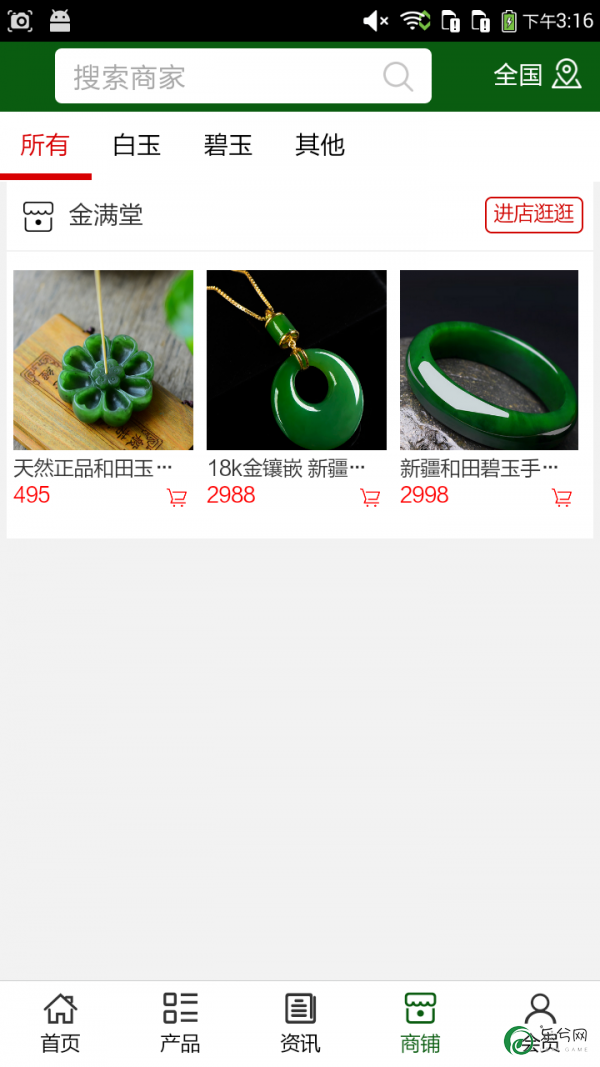Open the 金满堂 shop header

click(x=300, y=216)
